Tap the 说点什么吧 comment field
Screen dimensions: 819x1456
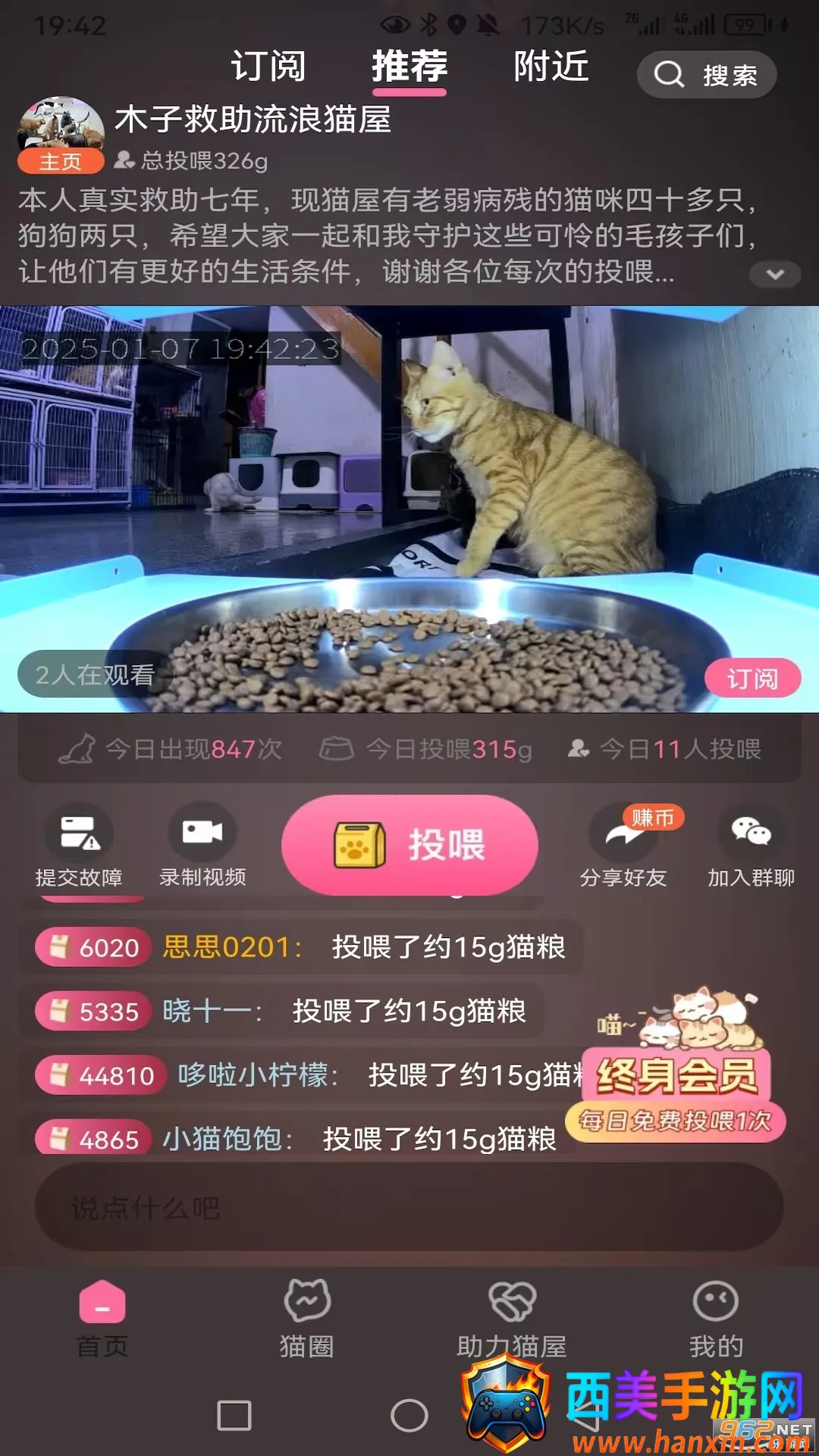point(409,1207)
